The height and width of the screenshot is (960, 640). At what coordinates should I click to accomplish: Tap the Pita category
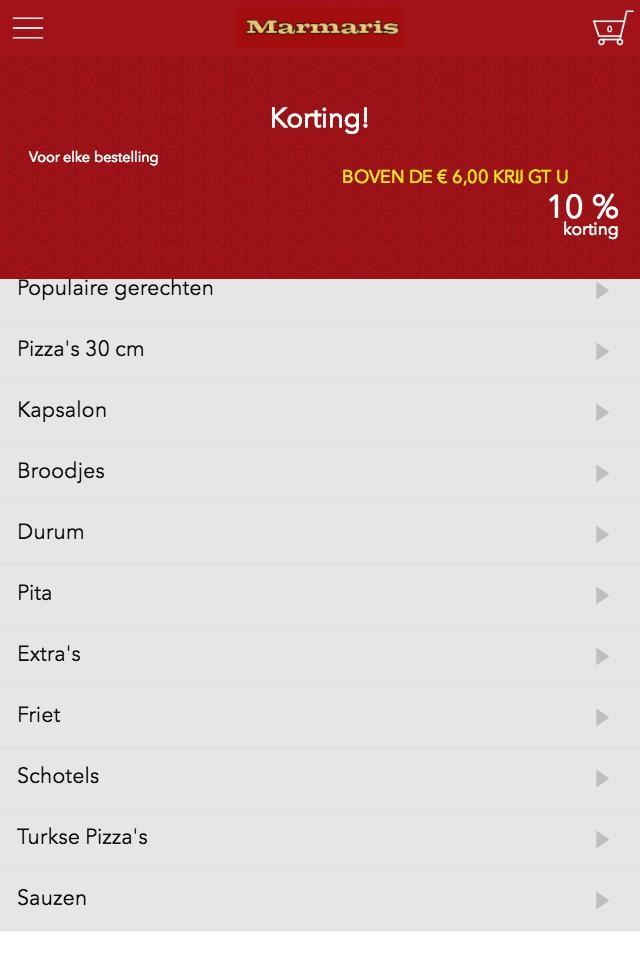click(x=320, y=594)
